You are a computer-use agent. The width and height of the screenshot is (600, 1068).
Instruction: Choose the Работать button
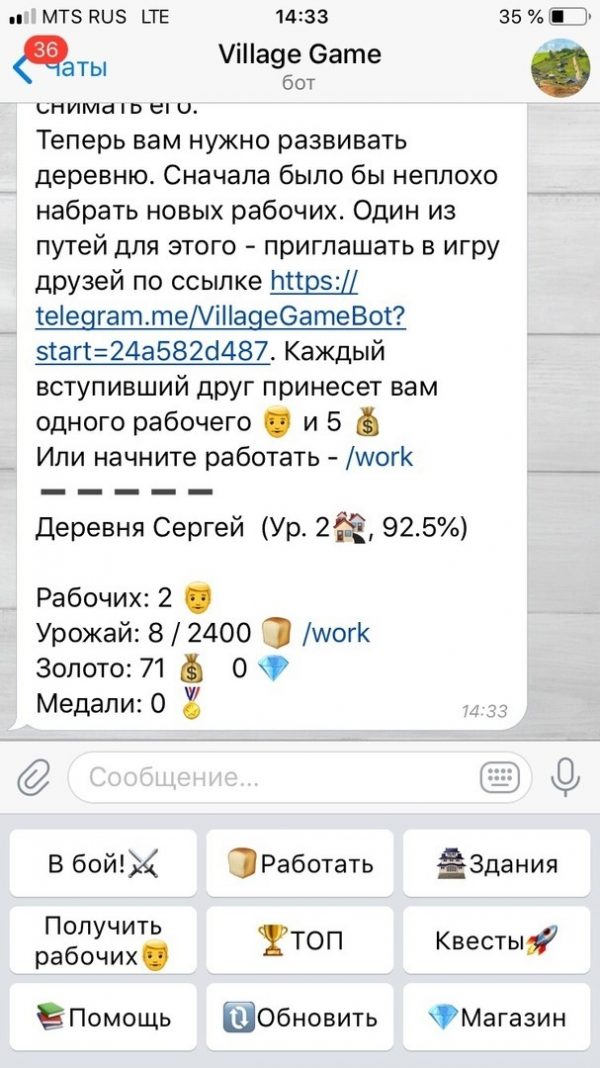[x=300, y=864]
